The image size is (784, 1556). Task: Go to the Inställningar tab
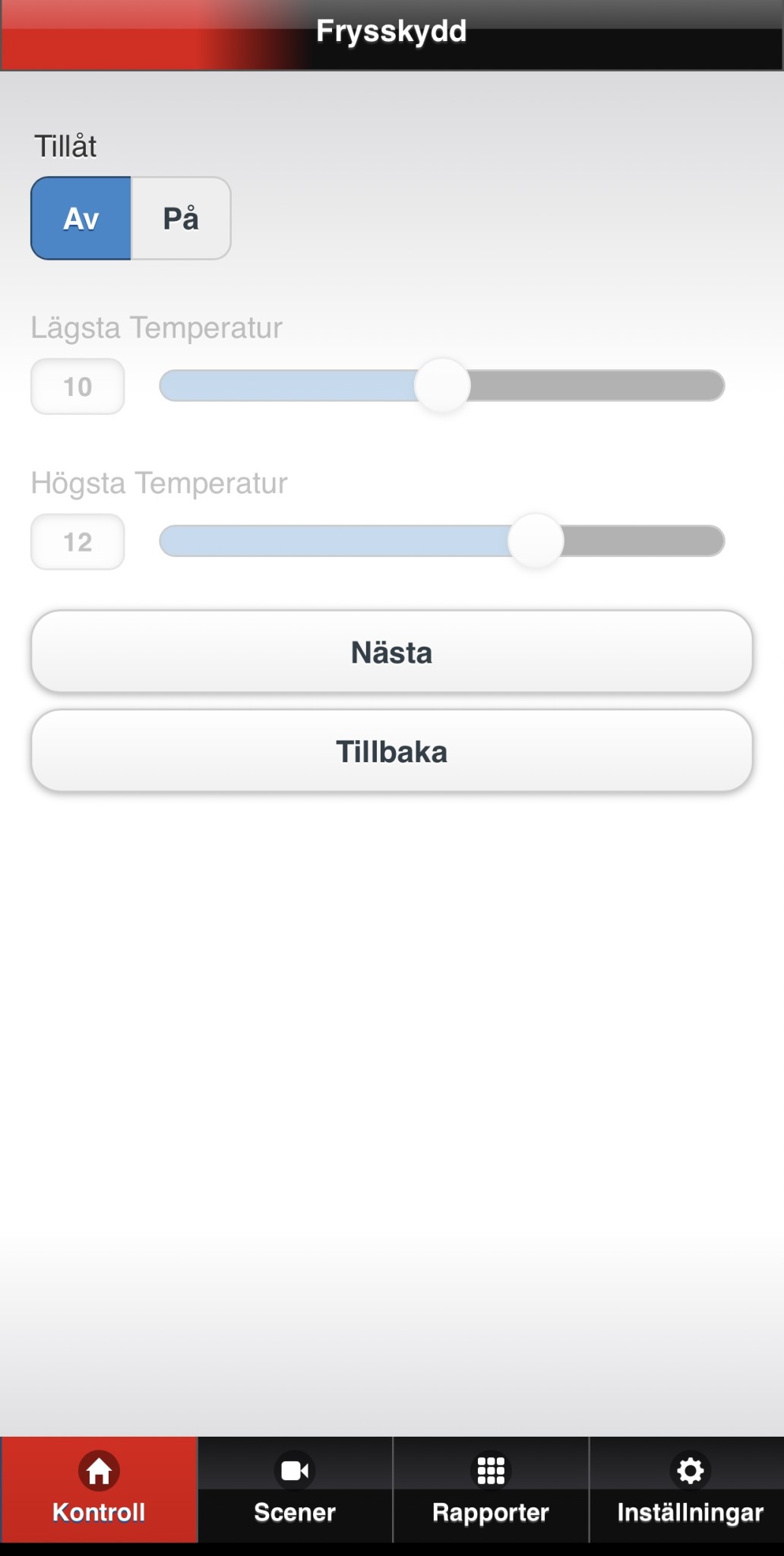pos(687,1489)
